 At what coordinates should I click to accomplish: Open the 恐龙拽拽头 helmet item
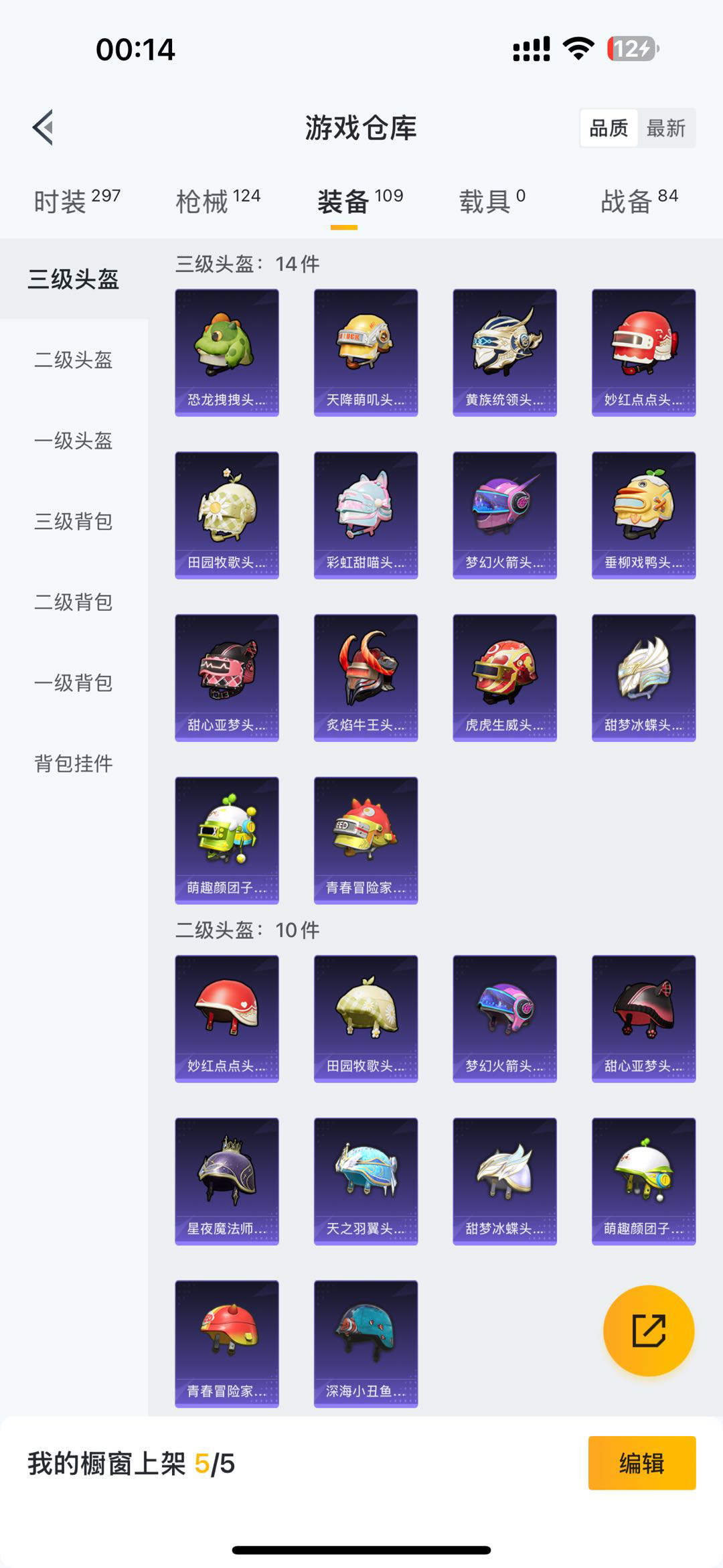tap(227, 352)
